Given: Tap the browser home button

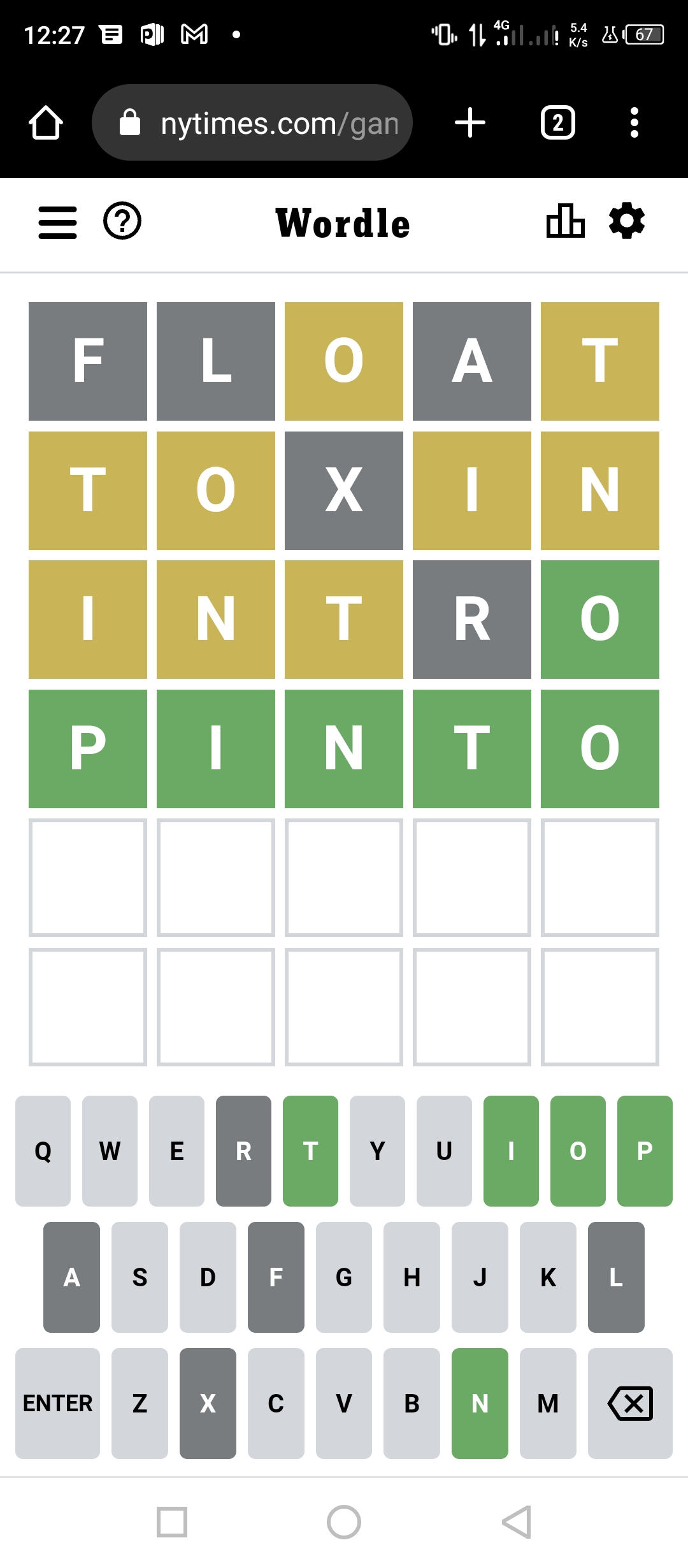Looking at the screenshot, I should [46, 122].
